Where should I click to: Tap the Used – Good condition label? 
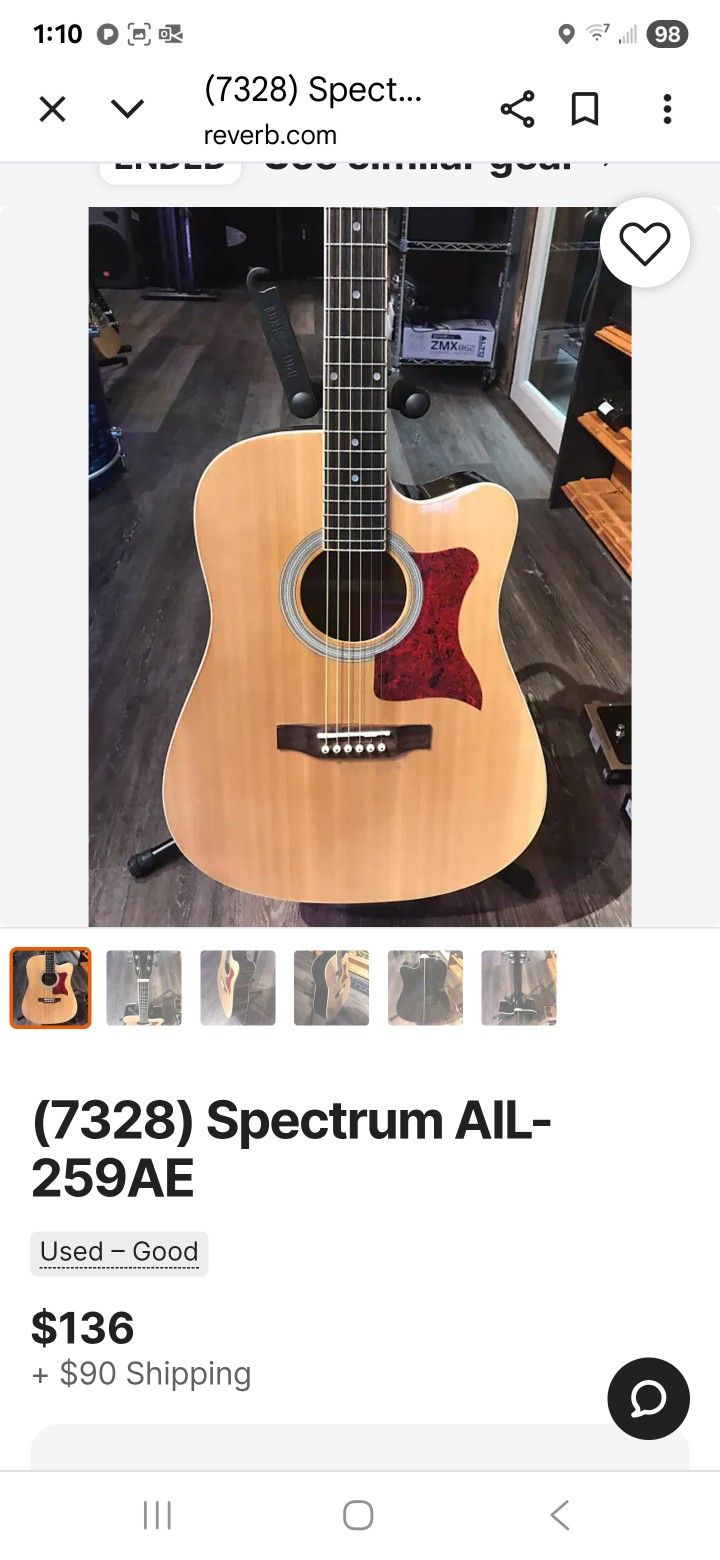(x=119, y=1252)
